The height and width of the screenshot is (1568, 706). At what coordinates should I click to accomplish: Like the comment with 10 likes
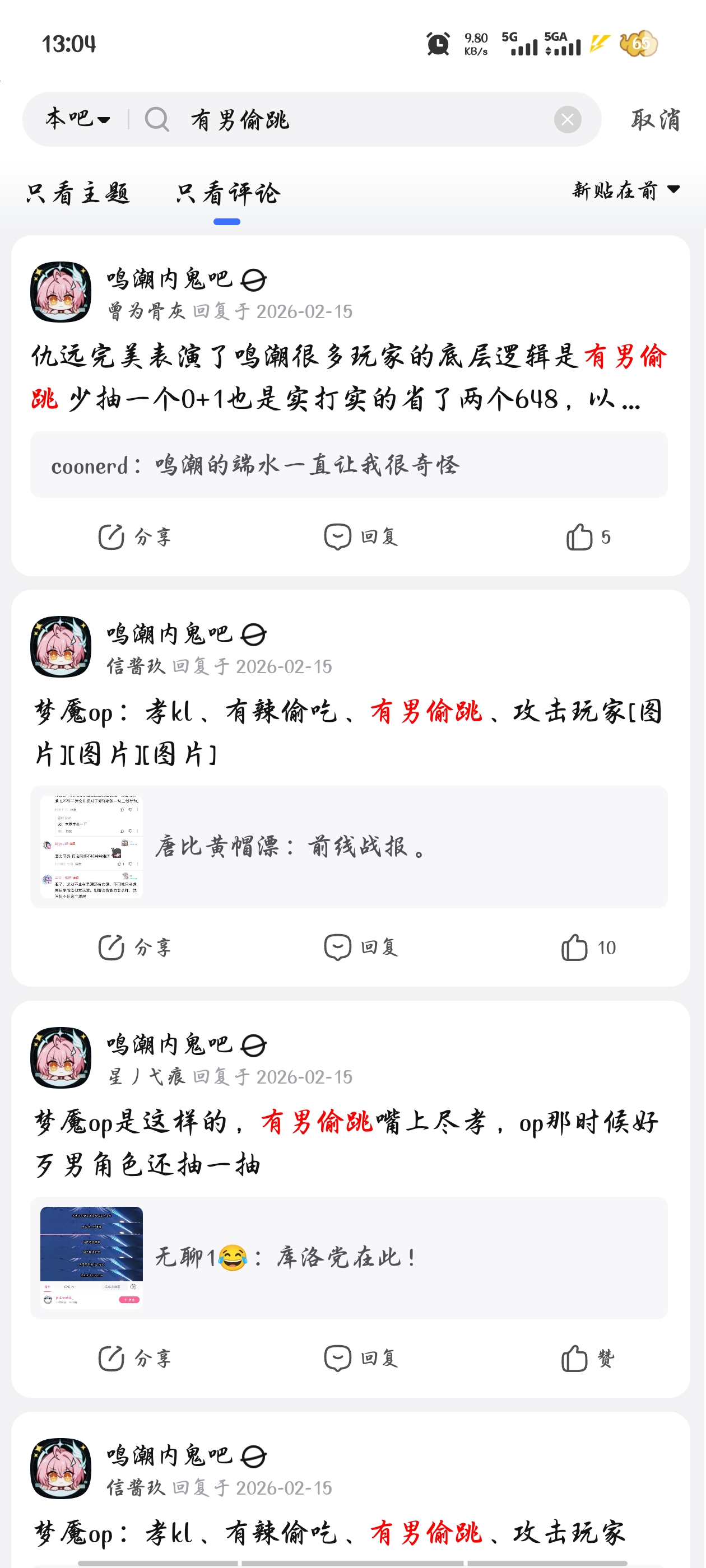[587, 947]
